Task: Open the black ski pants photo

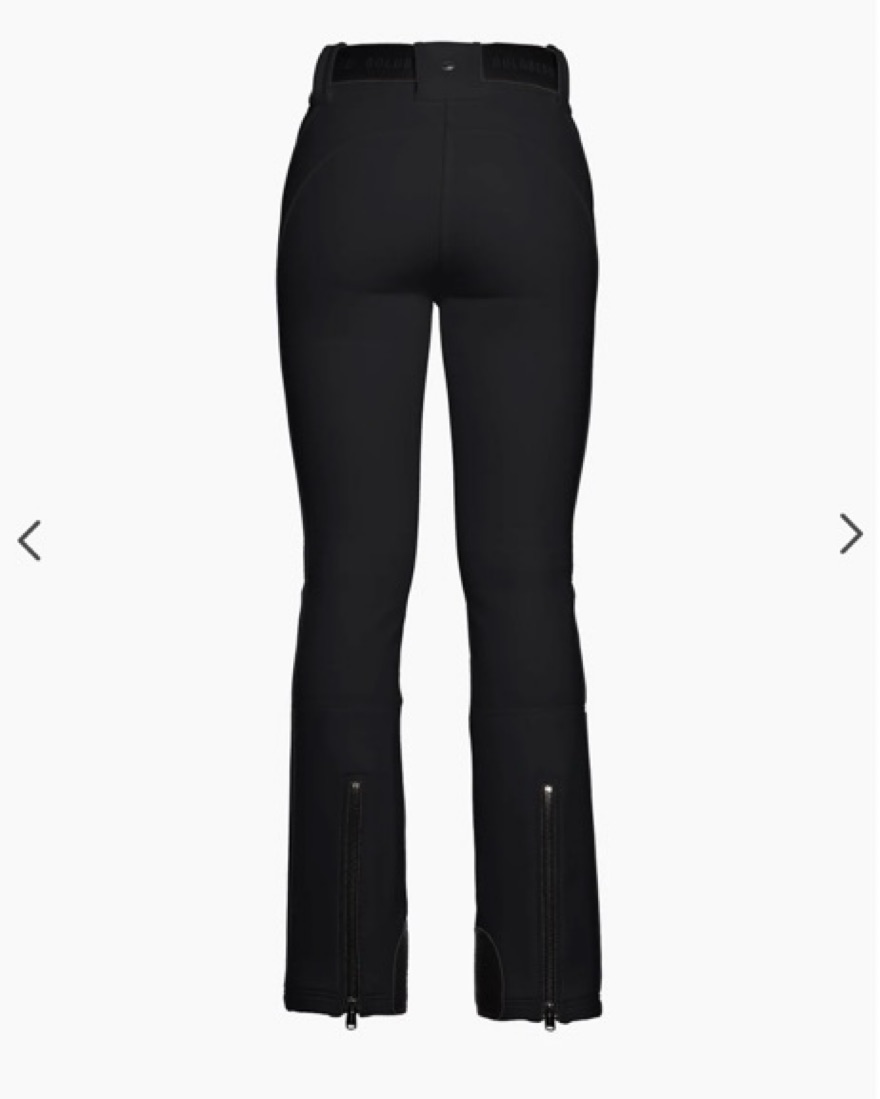Action: point(440,530)
